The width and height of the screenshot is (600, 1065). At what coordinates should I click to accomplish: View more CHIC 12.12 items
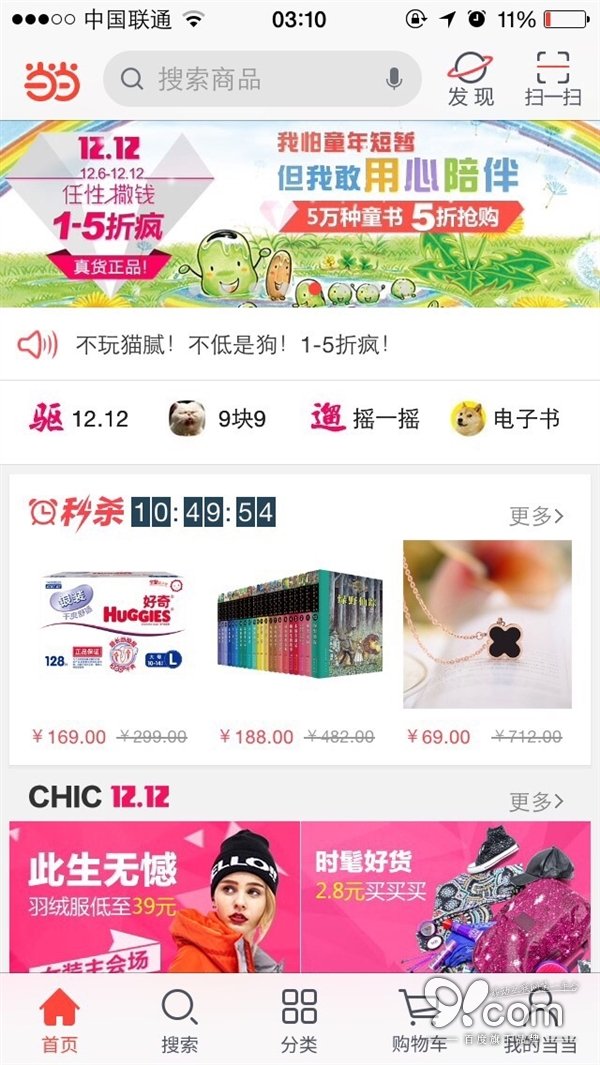point(536,801)
